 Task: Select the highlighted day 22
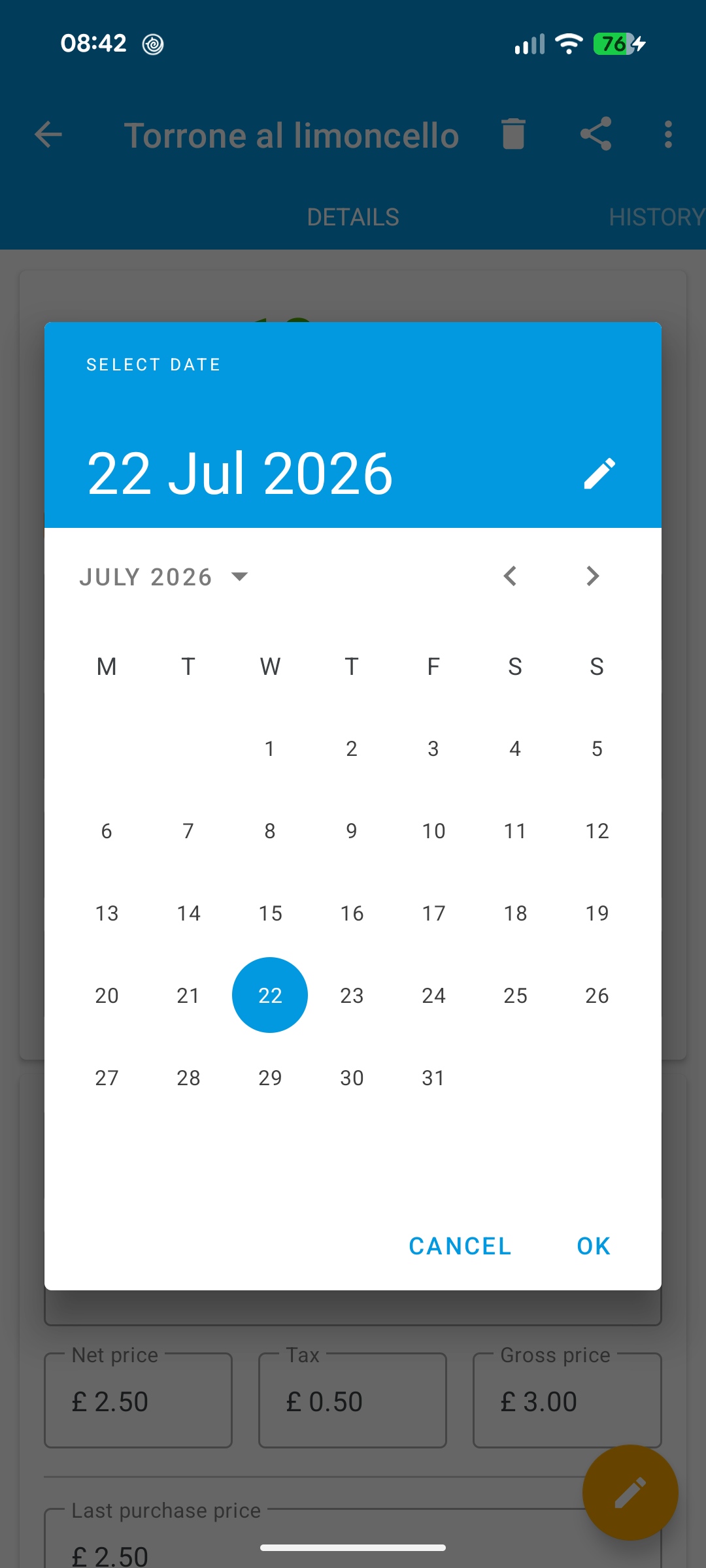coord(270,995)
